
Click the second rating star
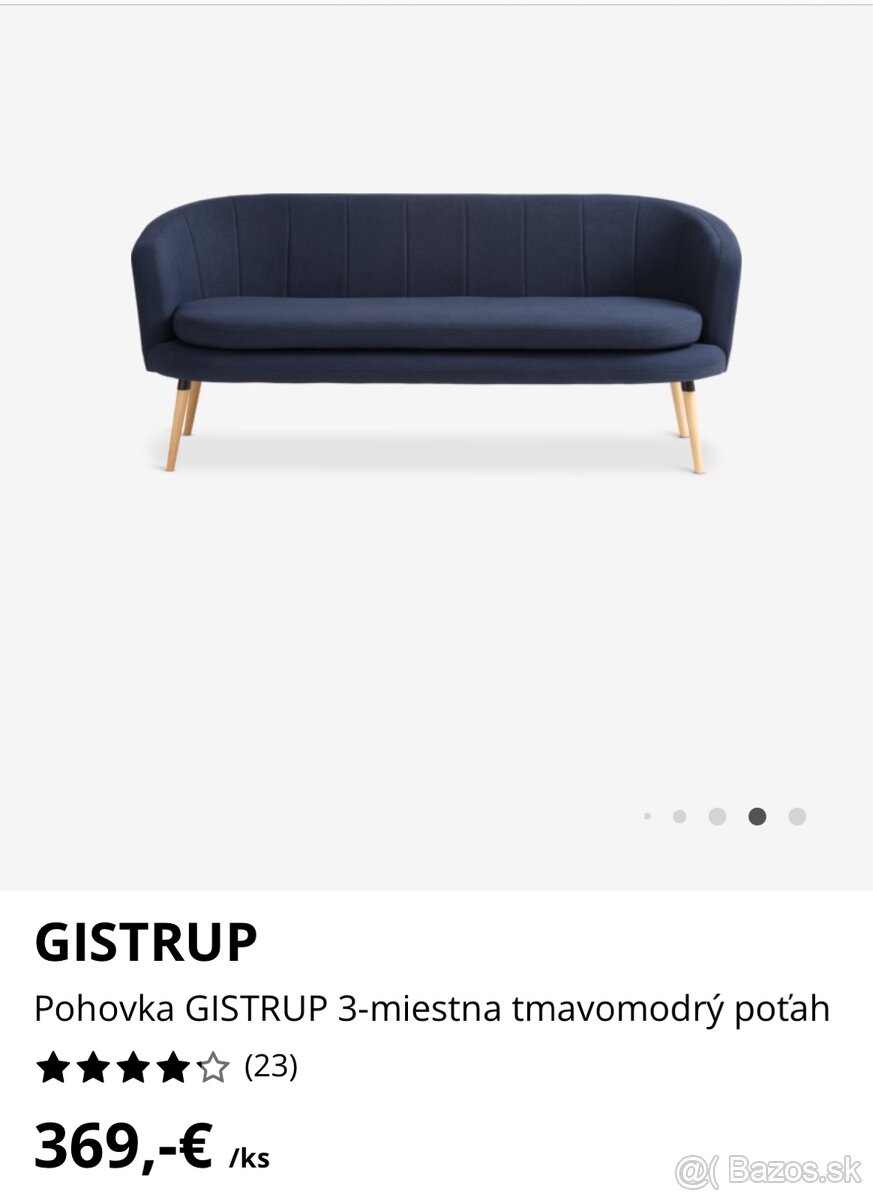[93, 1065]
